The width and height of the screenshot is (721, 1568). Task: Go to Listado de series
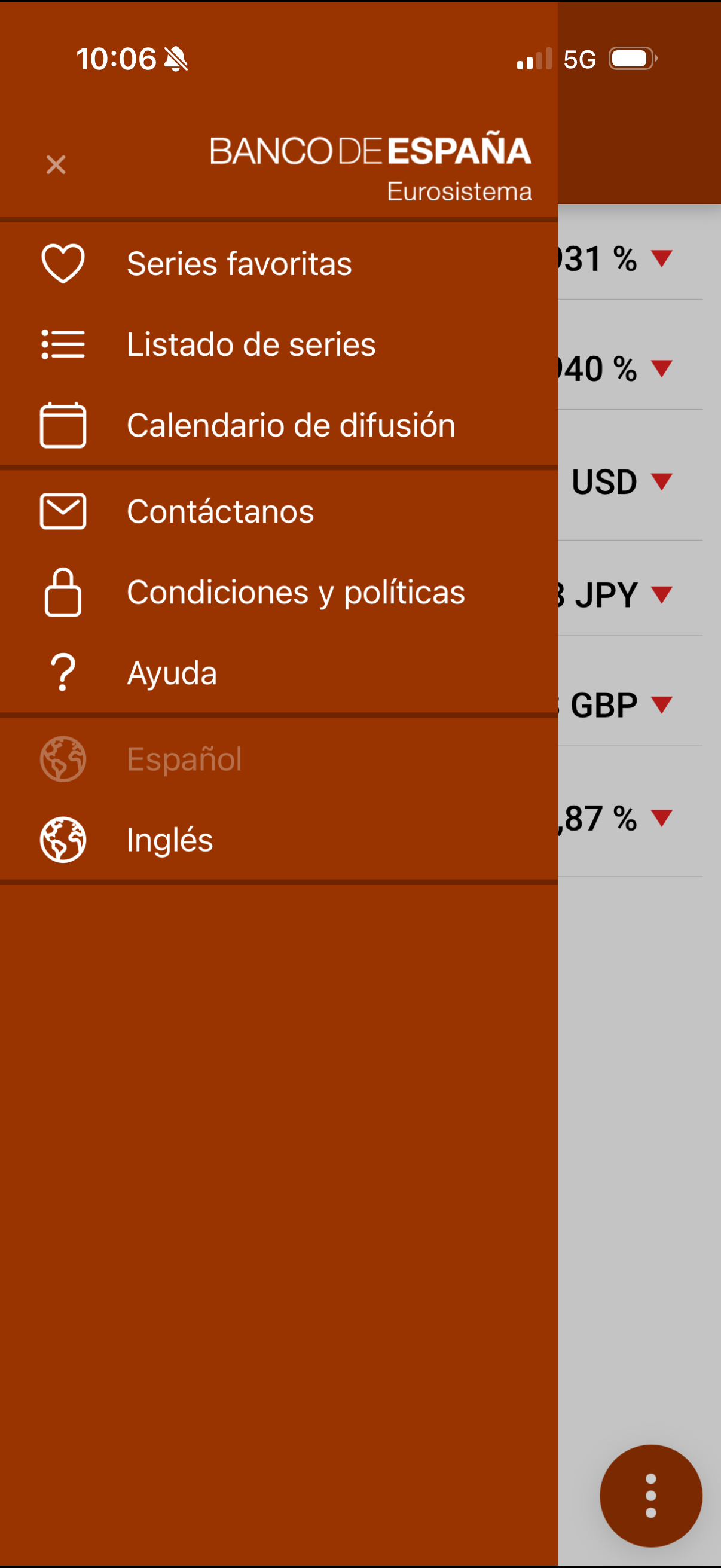coord(250,344)
